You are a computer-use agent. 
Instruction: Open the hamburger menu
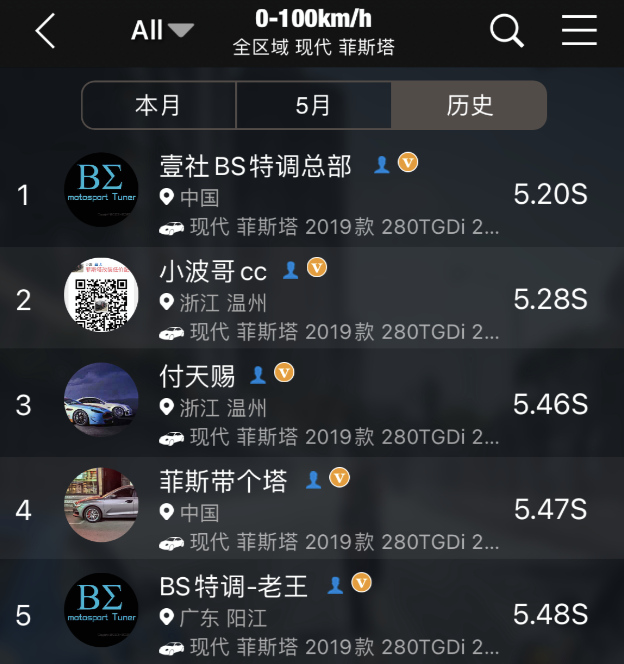point(579,31)
